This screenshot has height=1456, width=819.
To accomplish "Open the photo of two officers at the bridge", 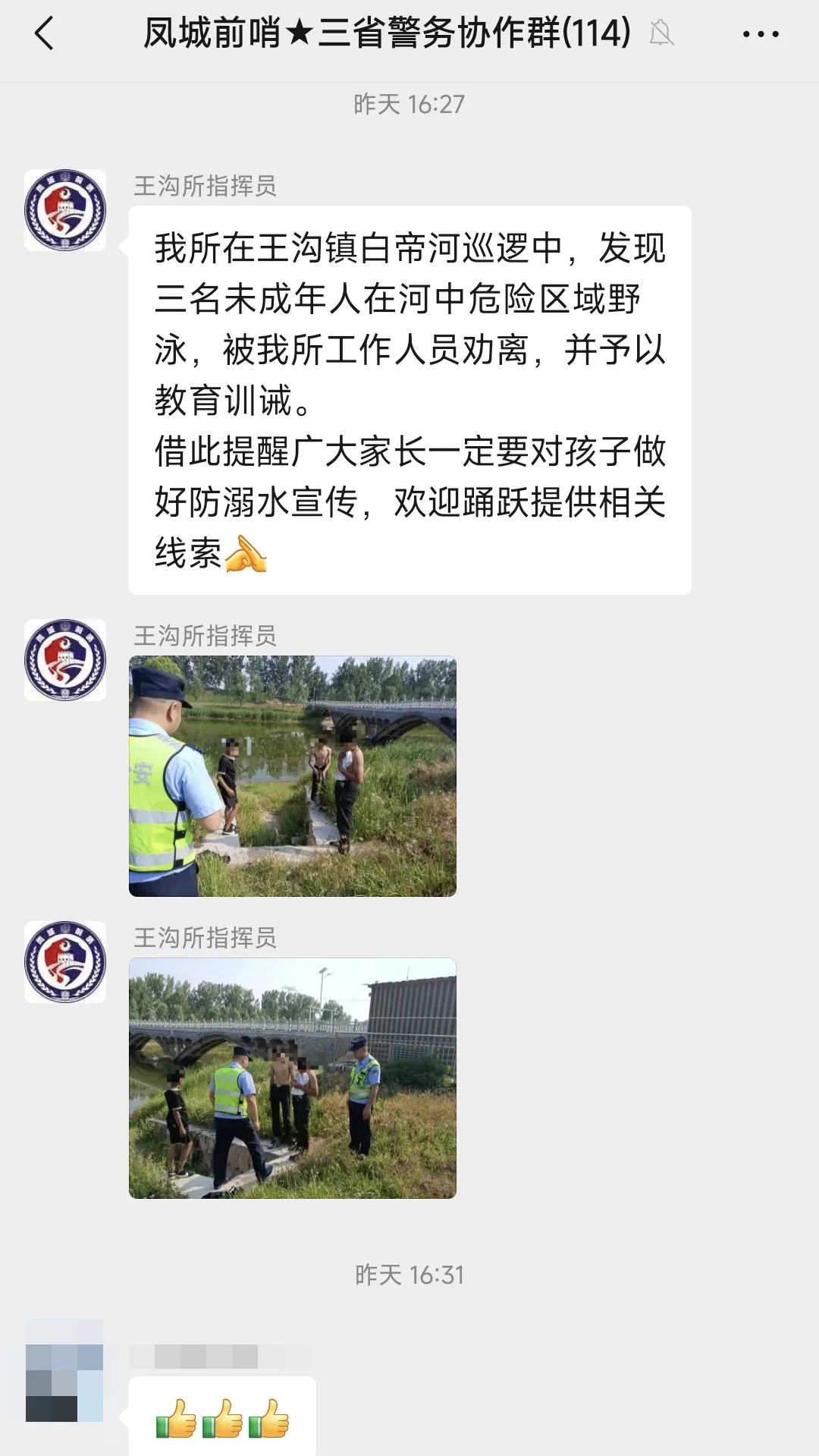I will click(x=293, y=1077).
